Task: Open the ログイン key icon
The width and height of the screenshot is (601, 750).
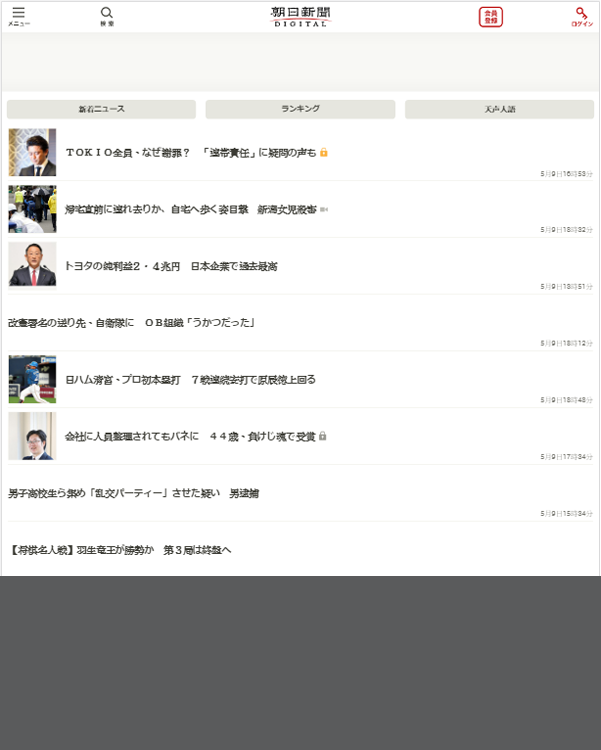Action: click(581, 15)
